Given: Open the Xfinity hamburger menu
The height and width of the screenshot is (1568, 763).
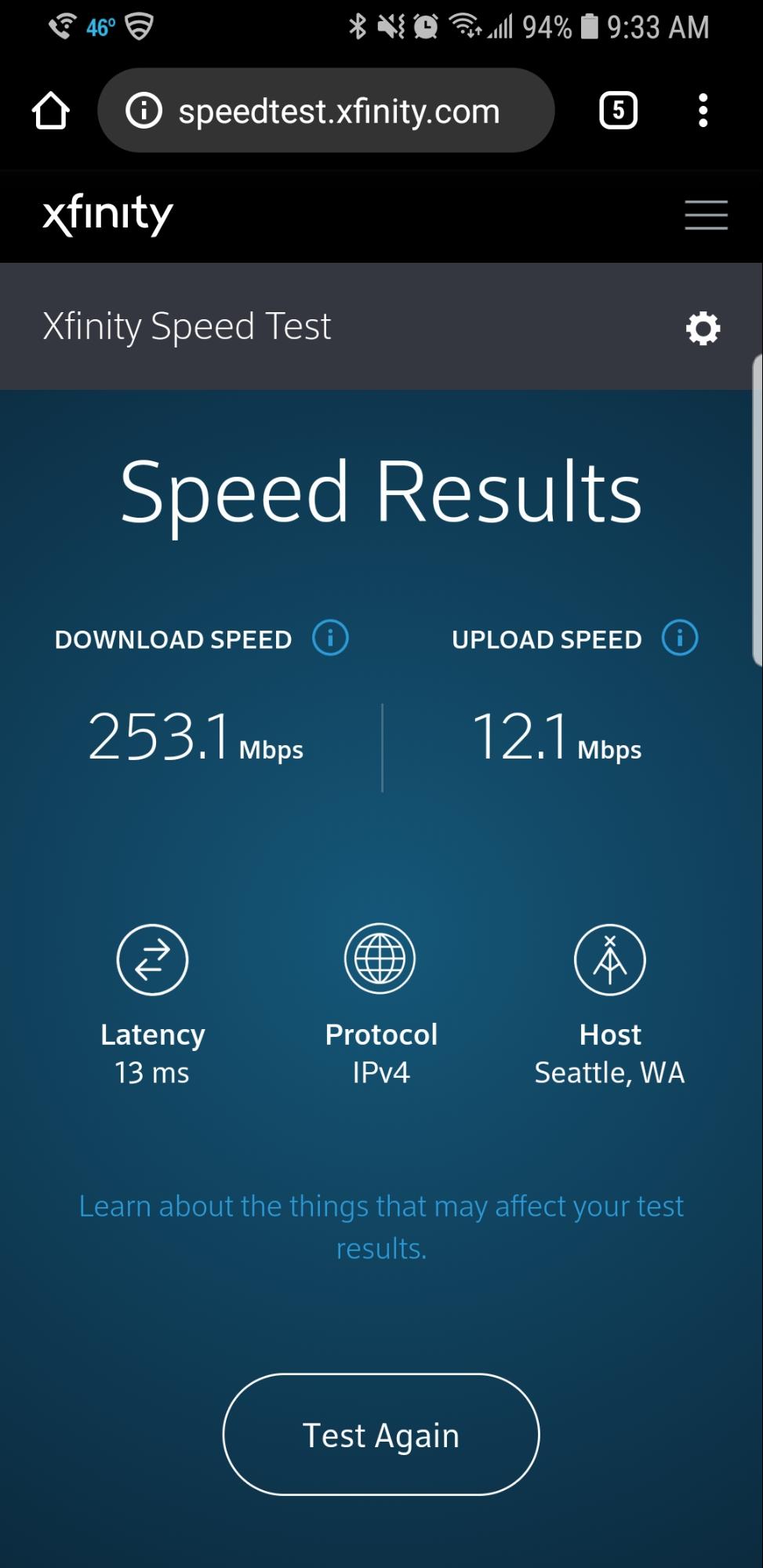Looking at the screenshot, I should pos(706,215).
